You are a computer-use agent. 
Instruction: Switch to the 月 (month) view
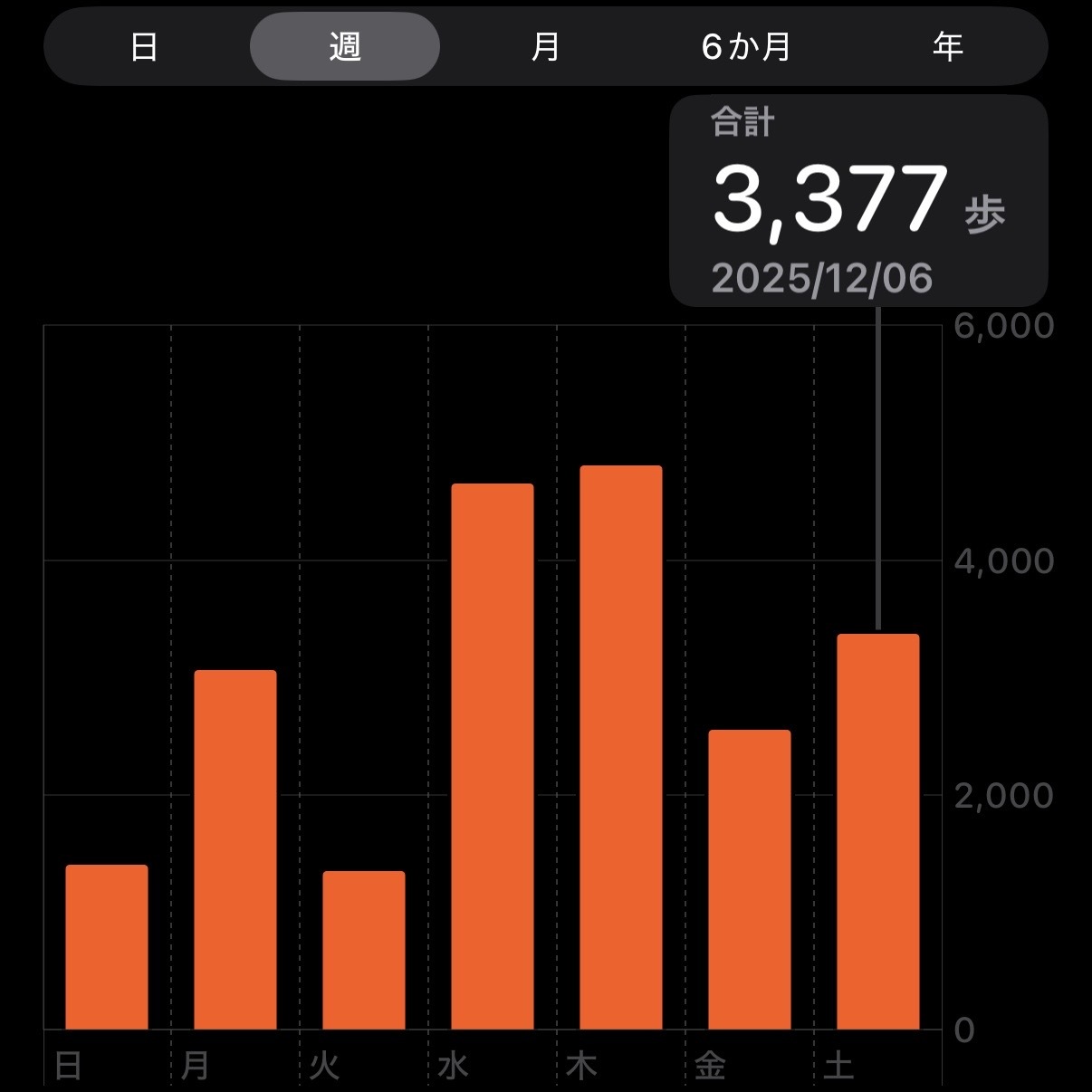pos(545,46)
